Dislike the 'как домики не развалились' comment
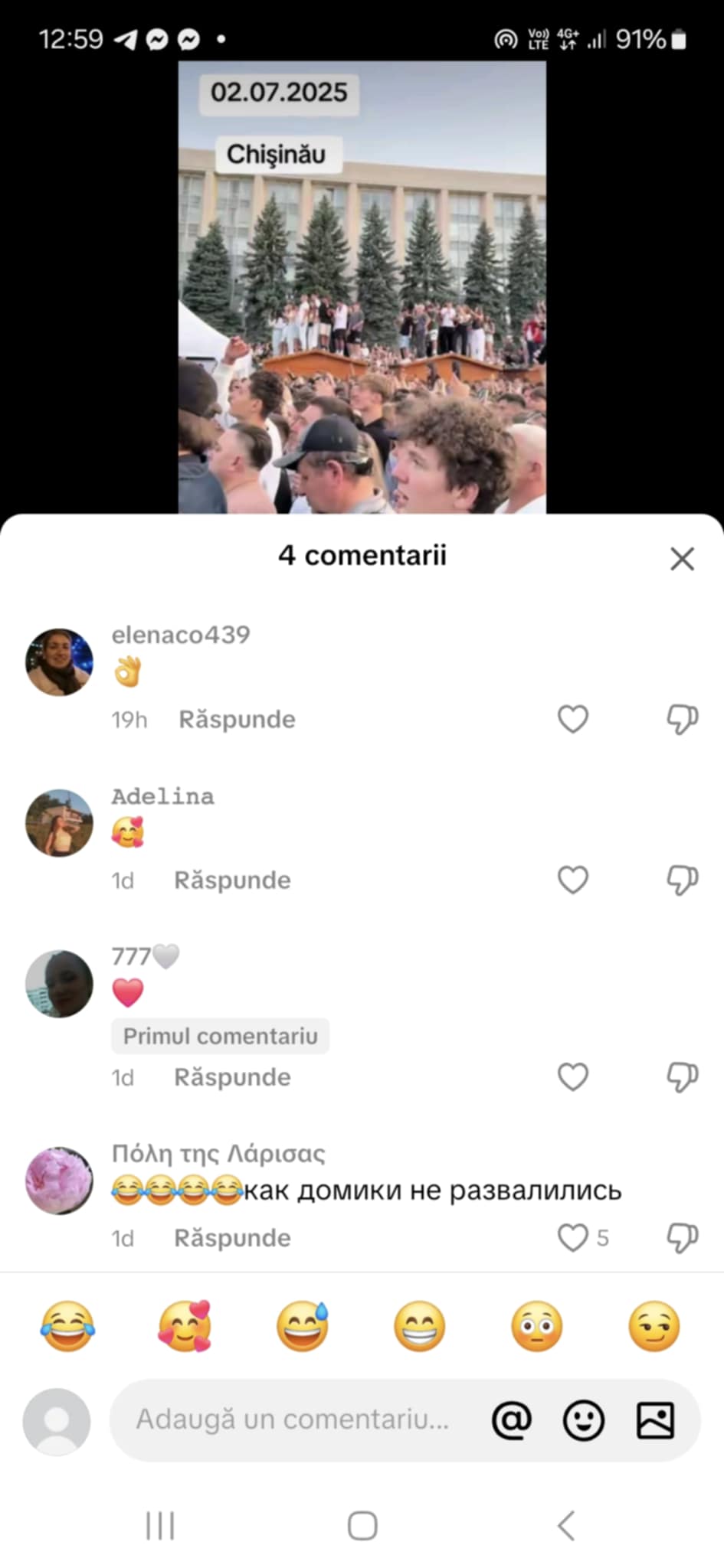Viewport: 724px width, 1568px height. (681, 1238)
